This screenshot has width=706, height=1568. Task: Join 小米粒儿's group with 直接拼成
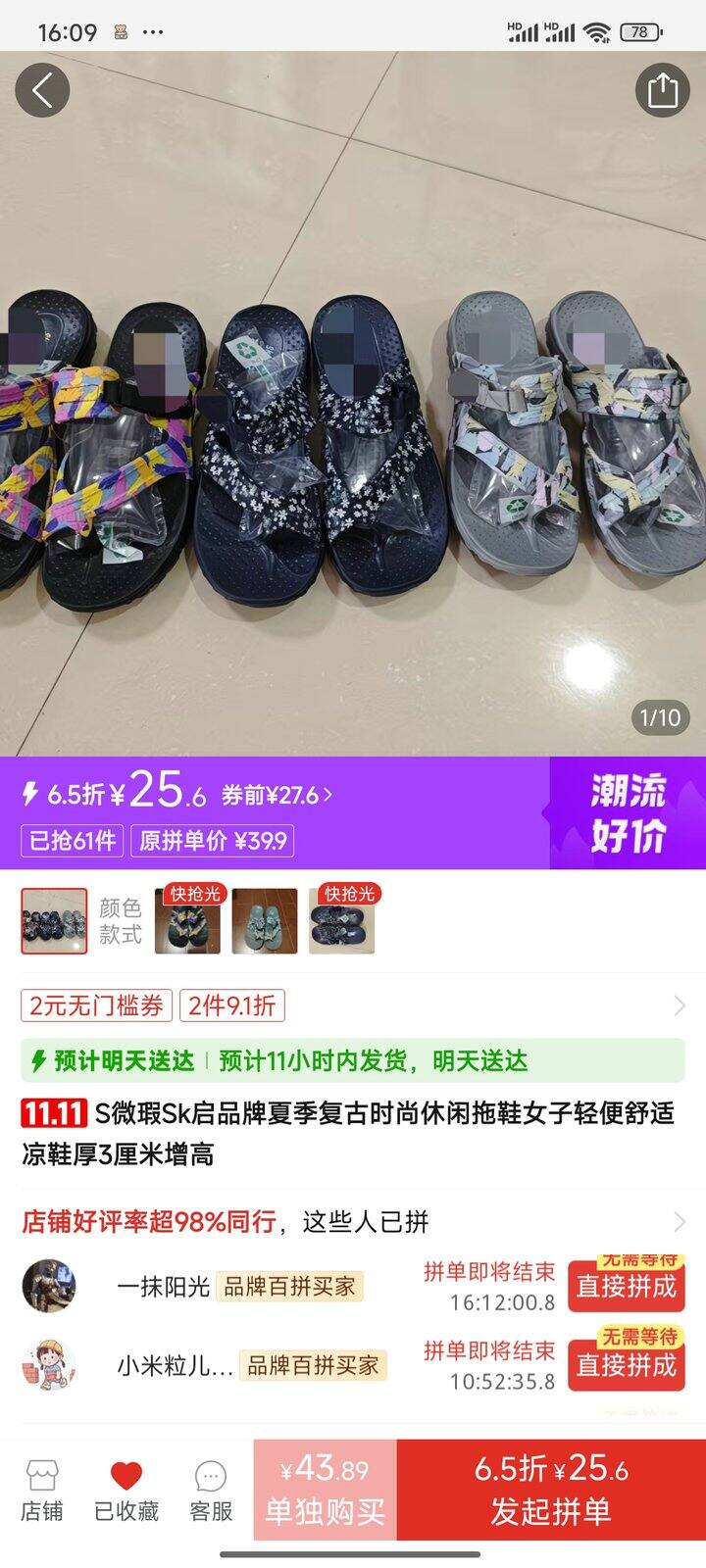[626, 1364]
